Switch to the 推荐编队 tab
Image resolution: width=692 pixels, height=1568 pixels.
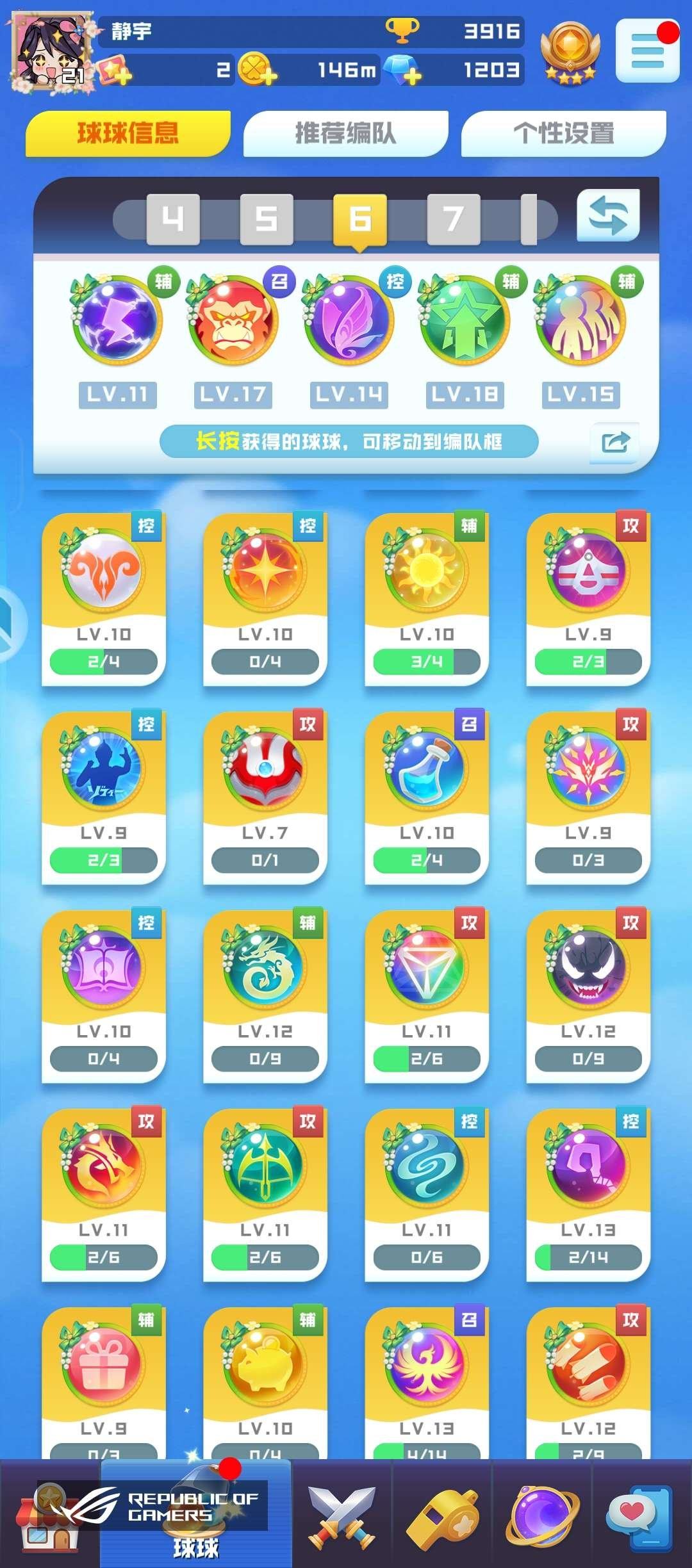[345, 133]
